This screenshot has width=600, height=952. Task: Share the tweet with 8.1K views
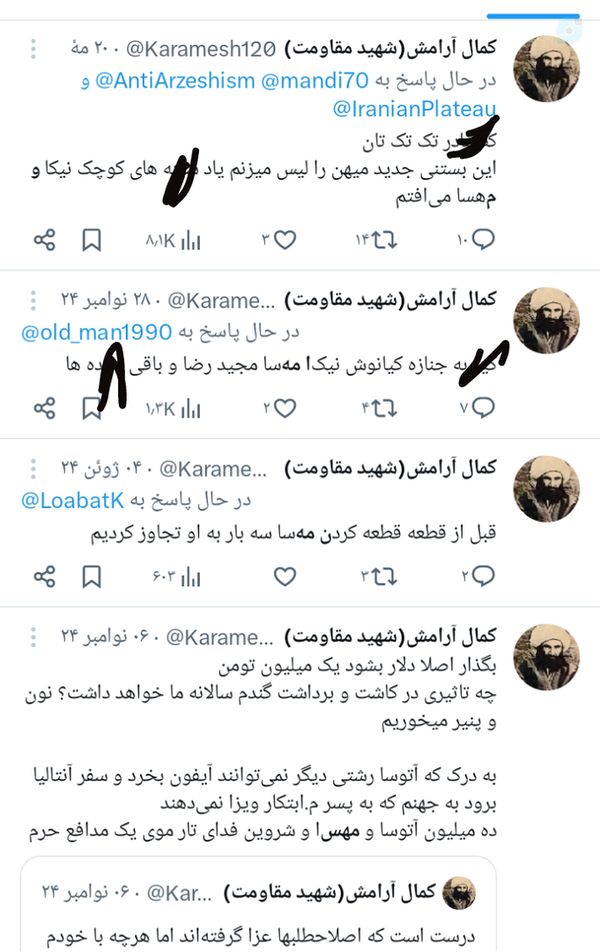[45, 240]
